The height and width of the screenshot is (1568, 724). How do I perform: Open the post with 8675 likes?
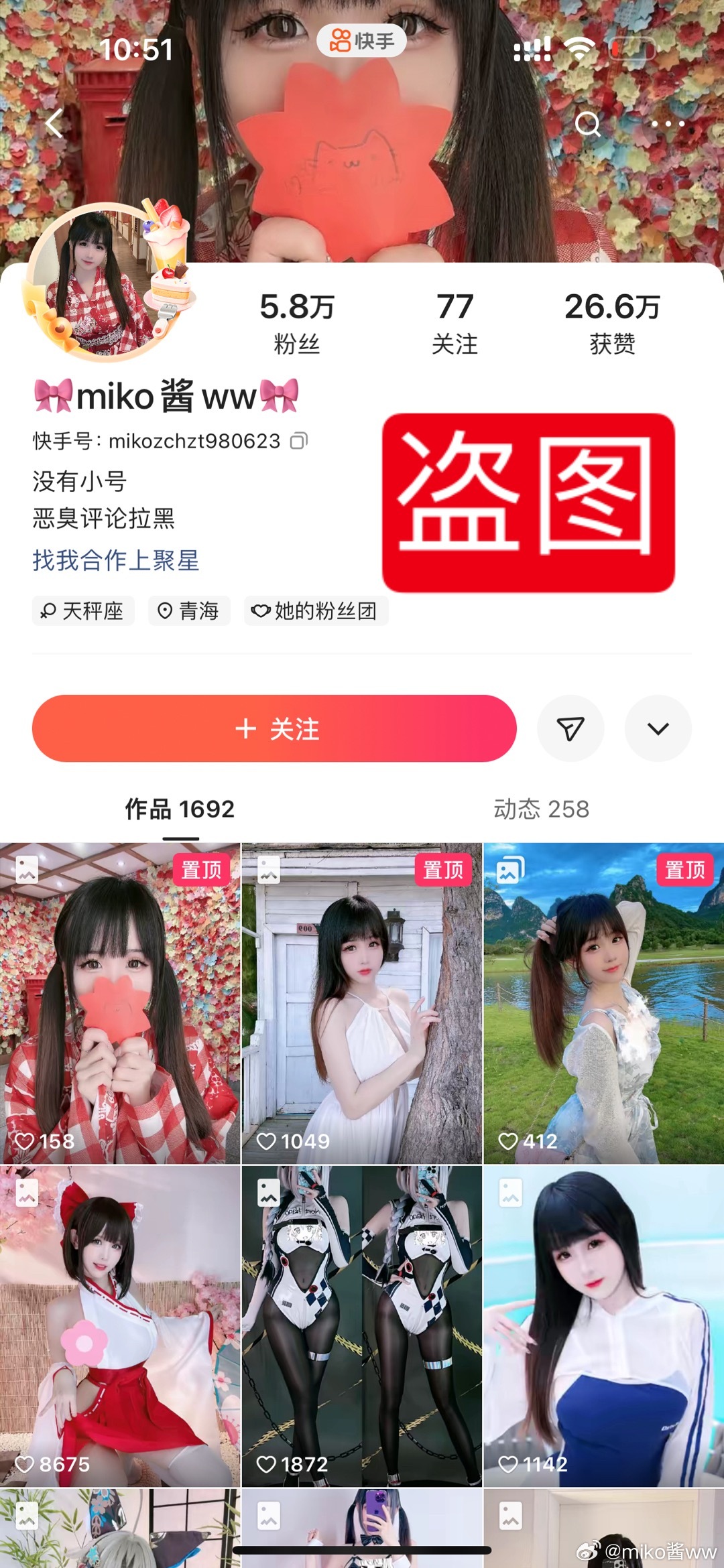(120, 1326)
